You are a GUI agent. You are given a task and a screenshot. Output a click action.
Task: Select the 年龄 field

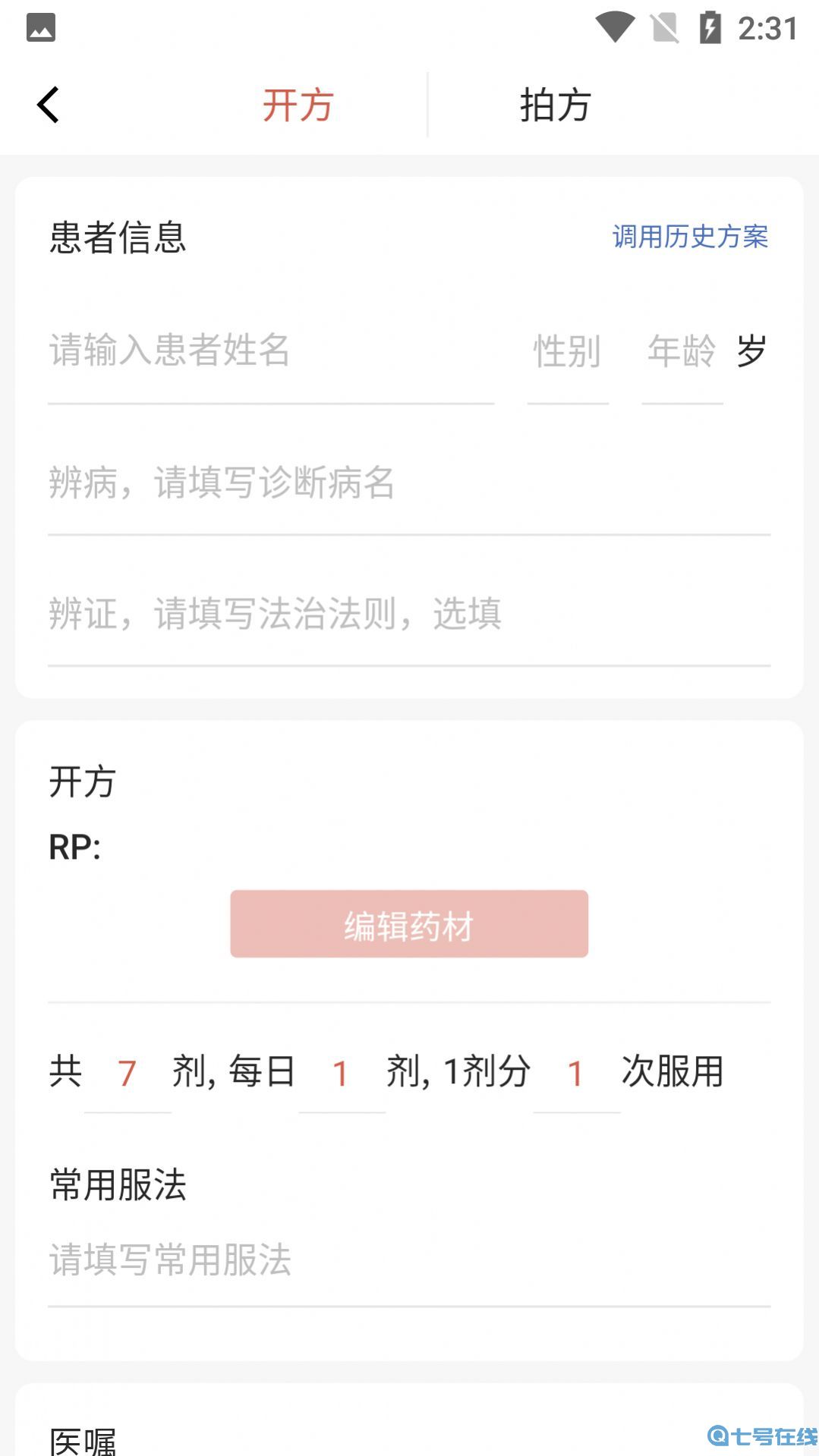(682, 353)
